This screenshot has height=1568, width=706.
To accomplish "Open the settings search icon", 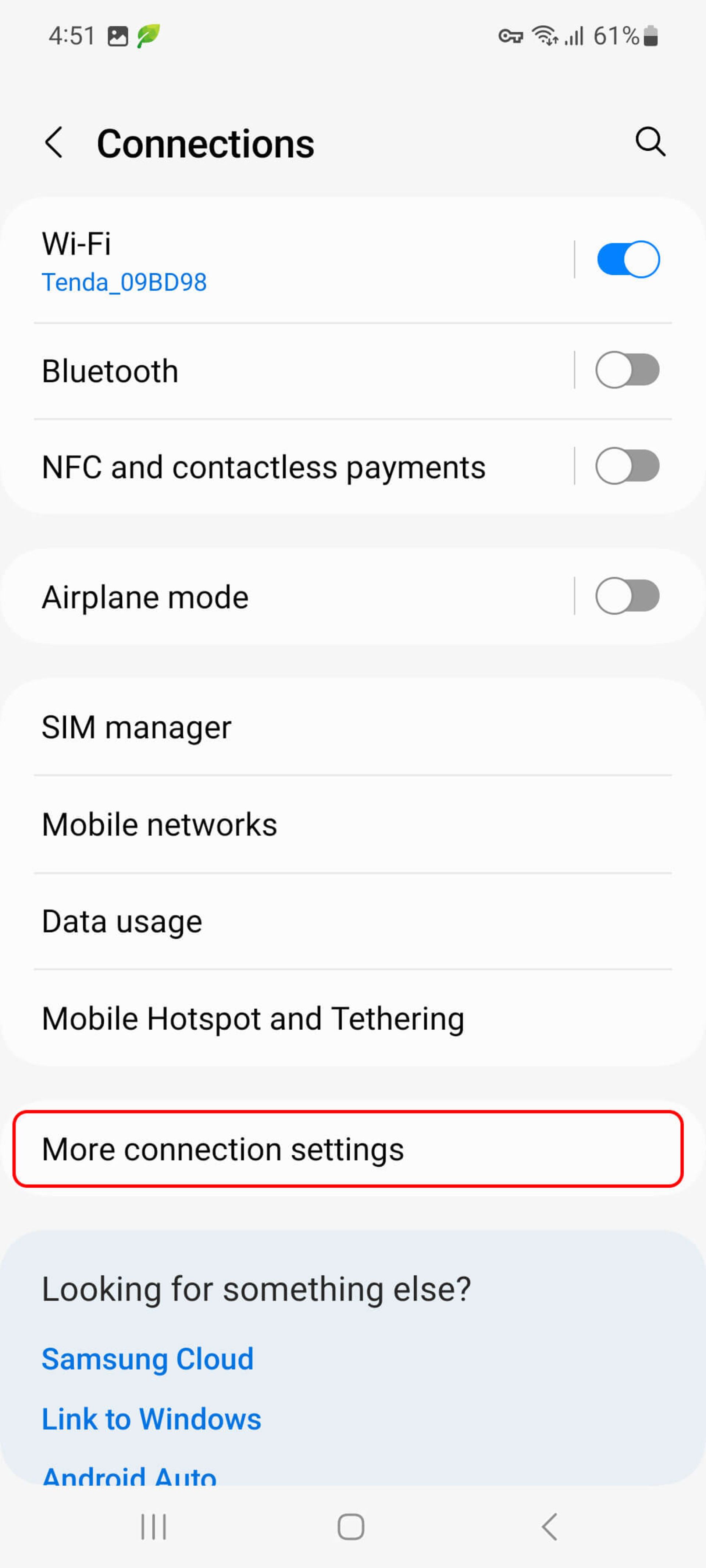I will [649, 142].
